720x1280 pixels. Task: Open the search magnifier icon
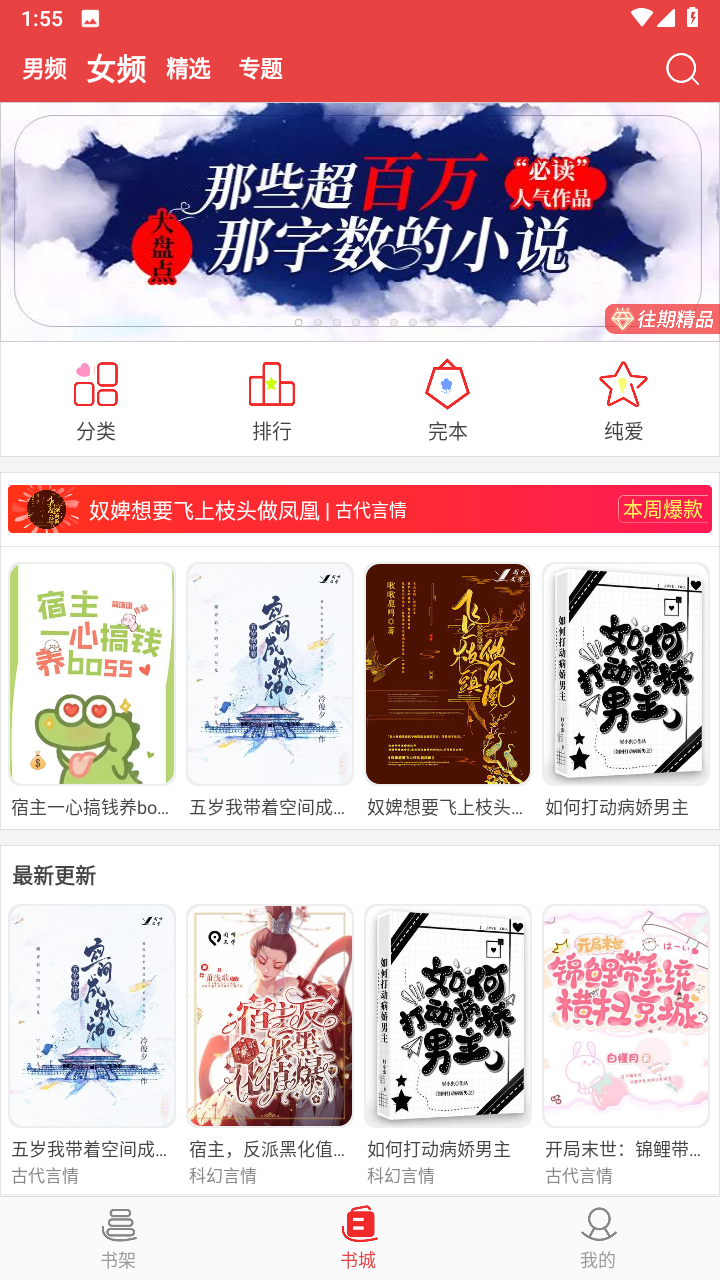(x=682, y=69)
